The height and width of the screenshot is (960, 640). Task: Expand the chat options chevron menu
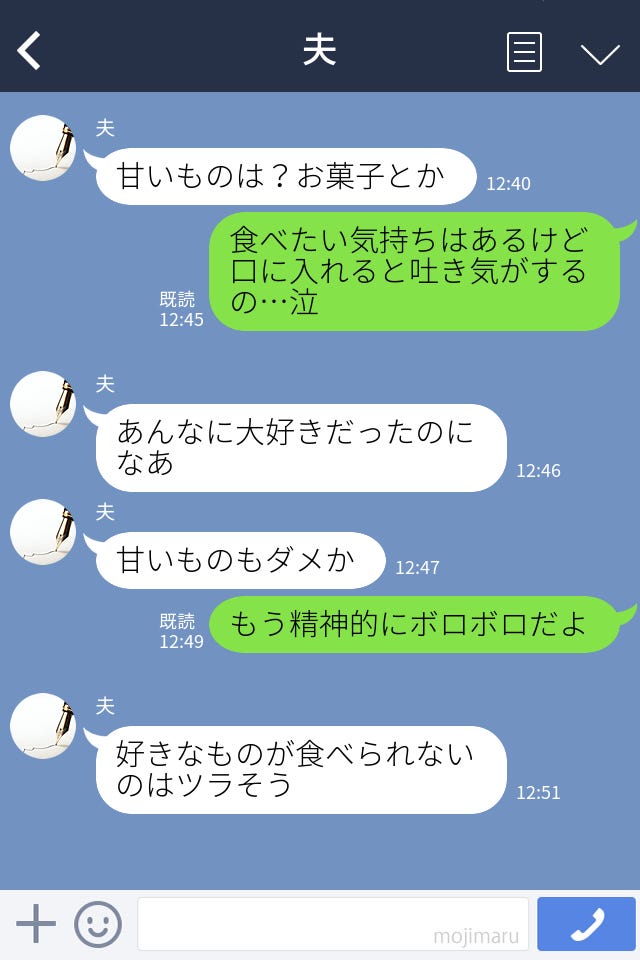point(600,53)
